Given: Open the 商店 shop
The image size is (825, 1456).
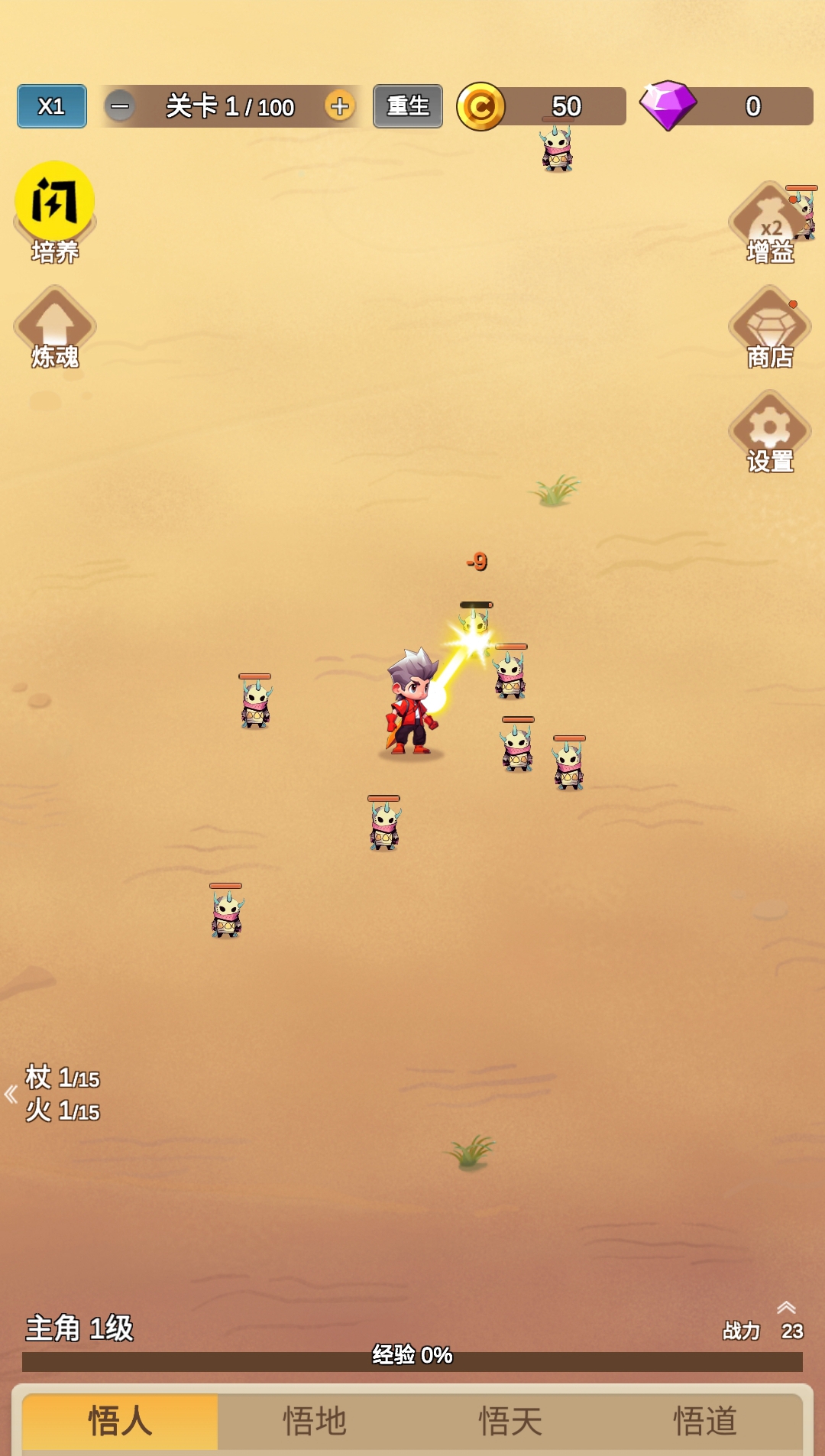Looking at the screenshot, I should pos(769,329).
